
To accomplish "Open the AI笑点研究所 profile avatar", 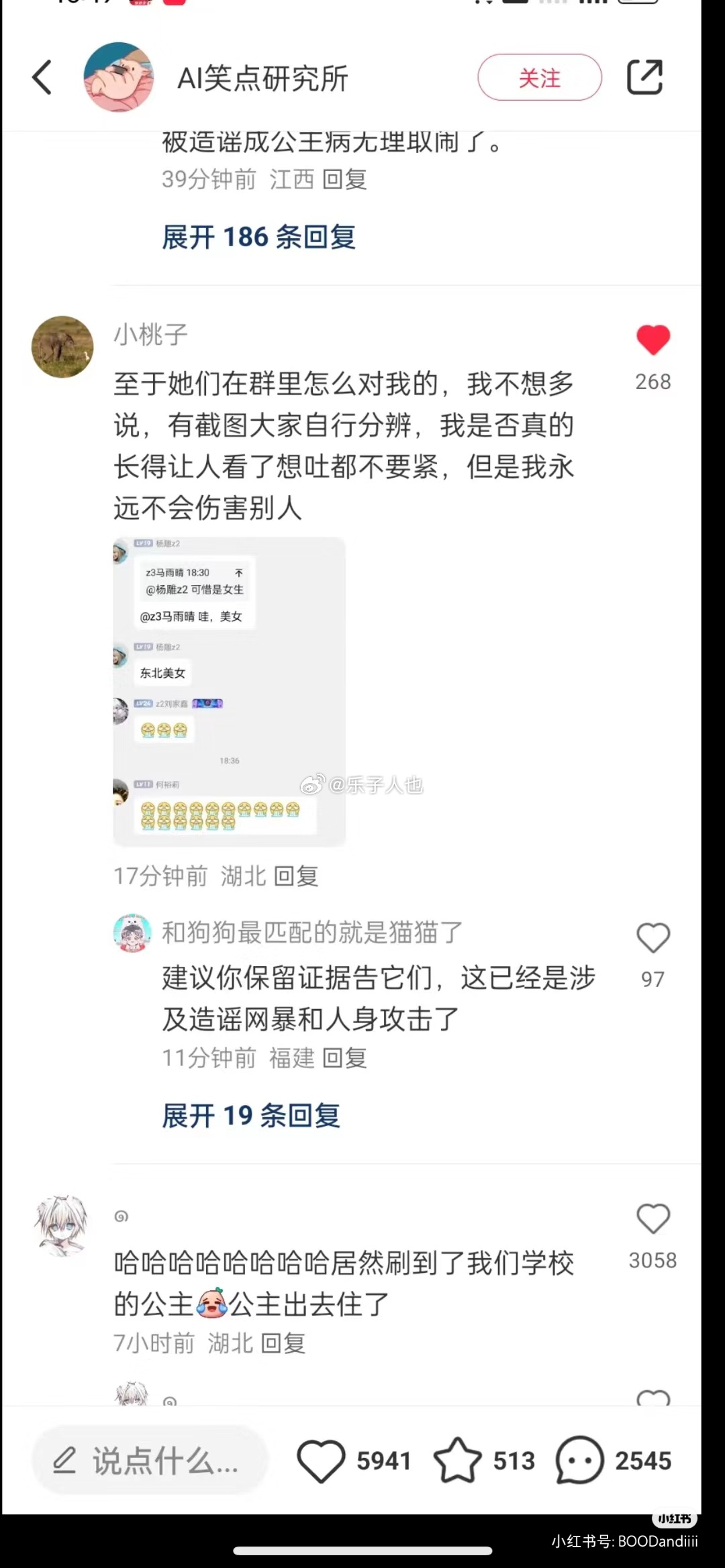I will [119, 77].
